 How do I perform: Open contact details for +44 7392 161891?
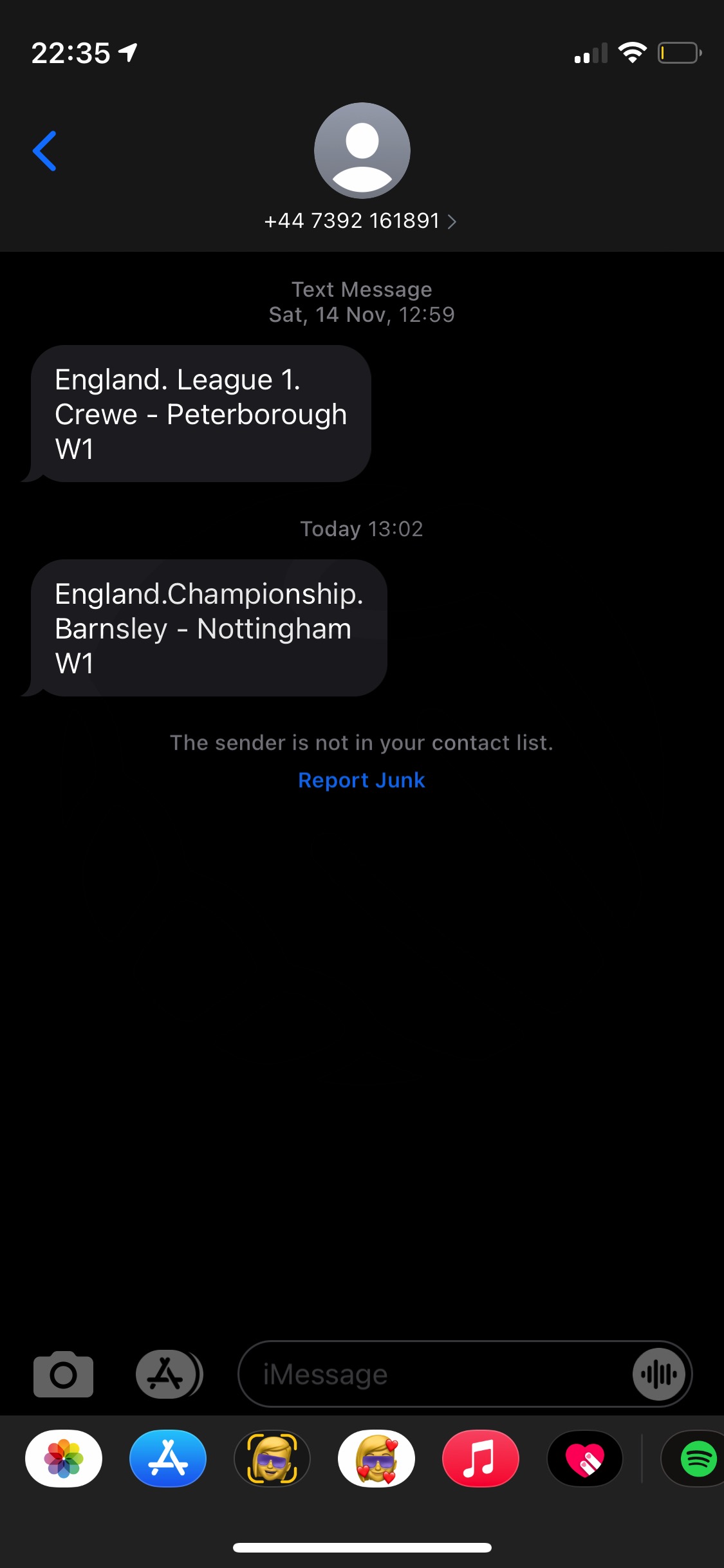361,221
